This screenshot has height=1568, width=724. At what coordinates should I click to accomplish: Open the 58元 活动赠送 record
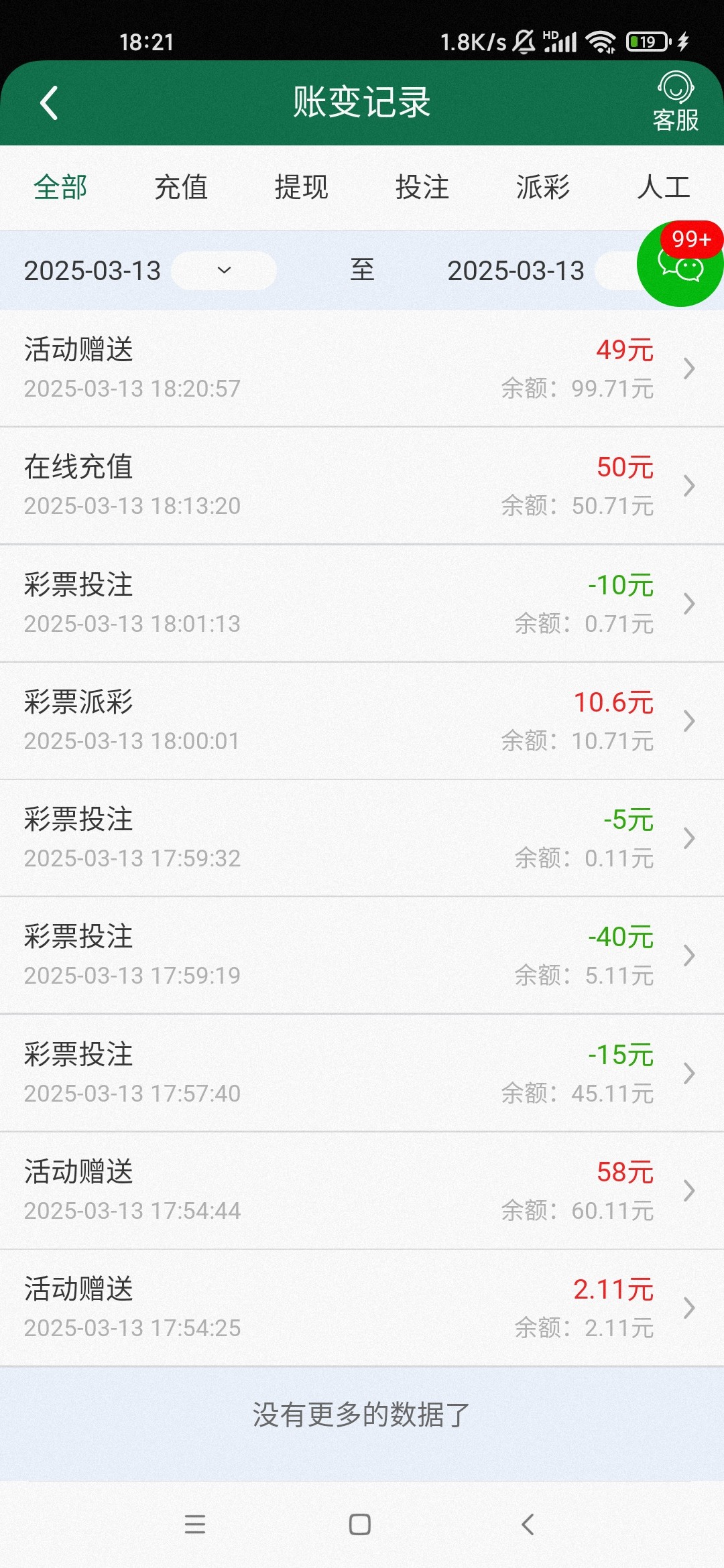pos(362,1191)
